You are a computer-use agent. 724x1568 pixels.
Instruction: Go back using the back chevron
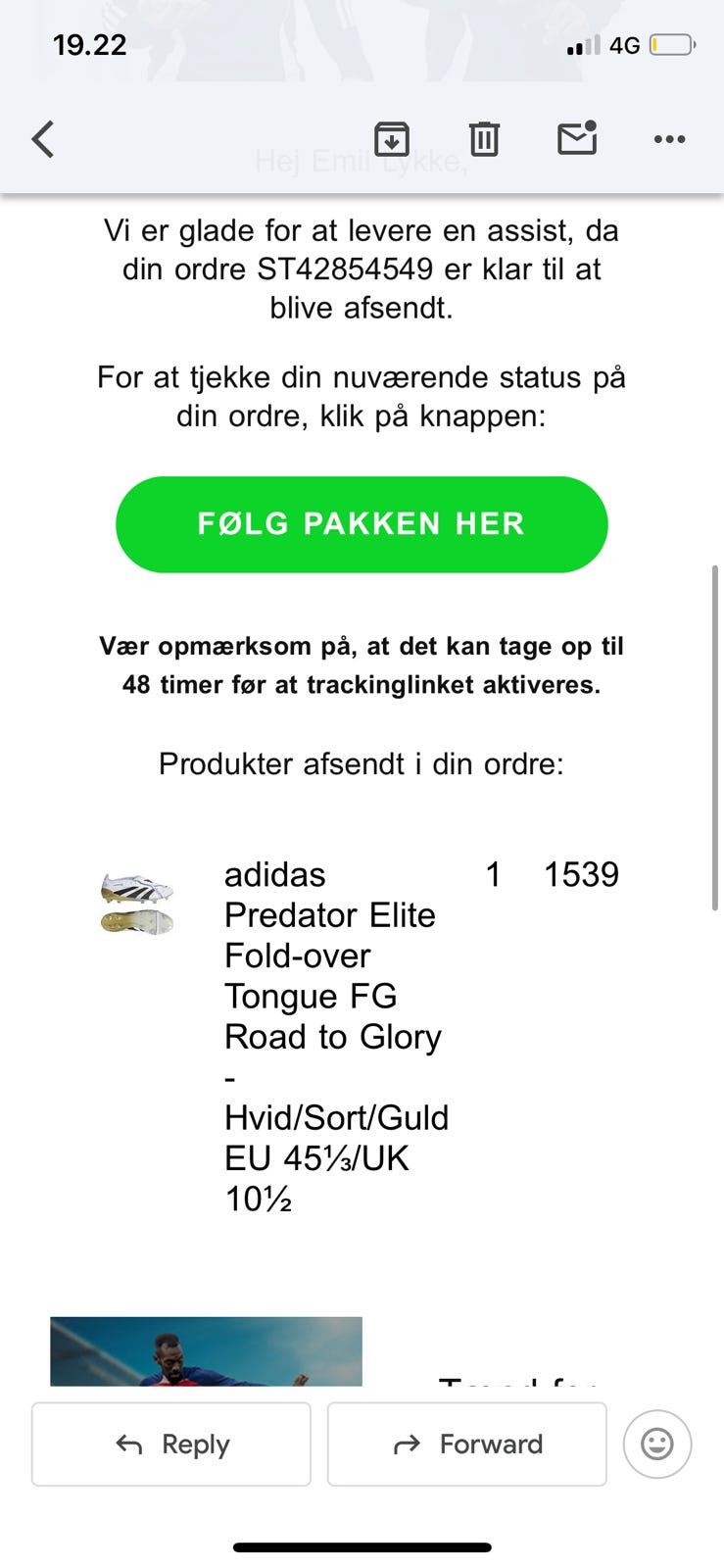pos(42,139)
